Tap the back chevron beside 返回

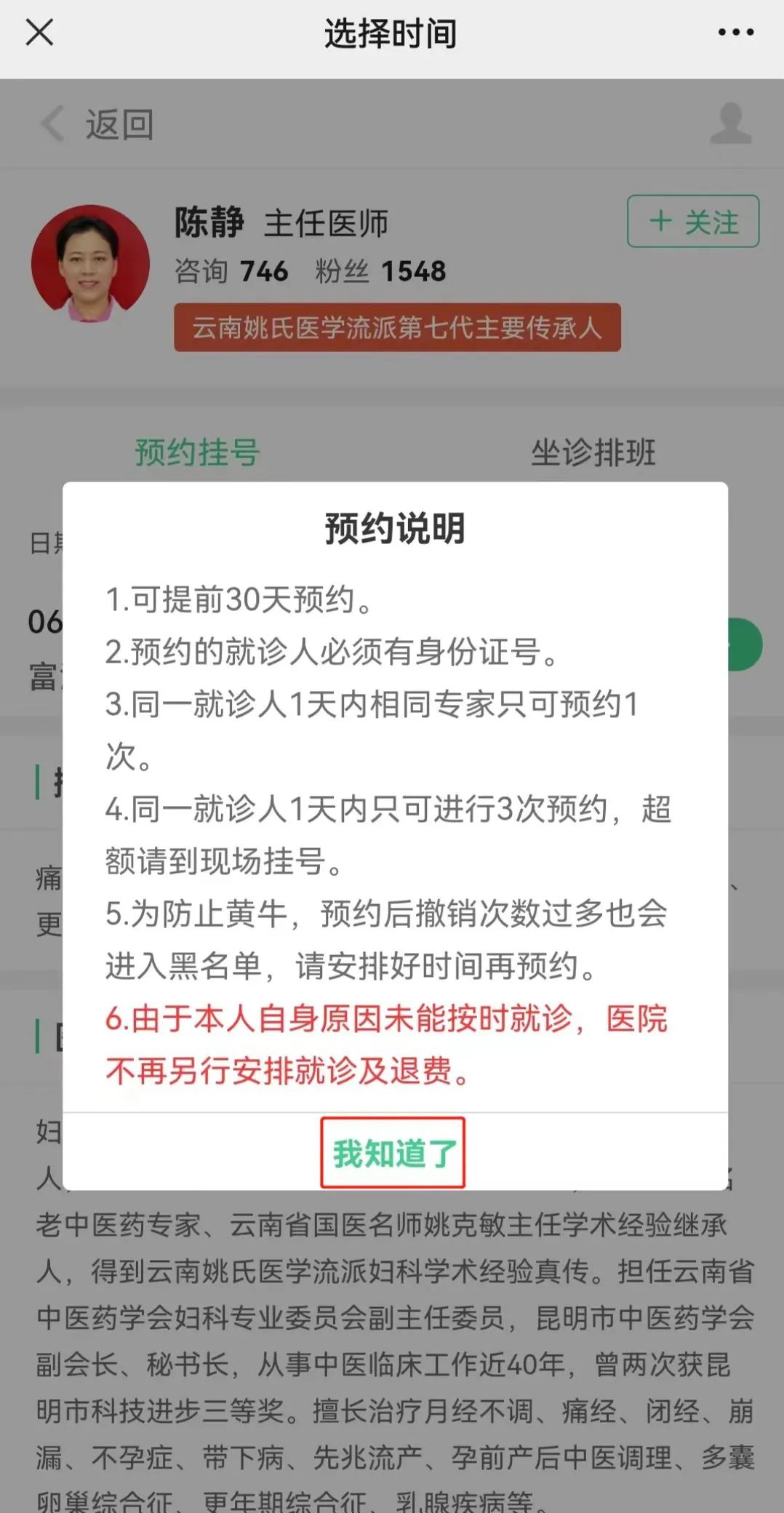51,124
